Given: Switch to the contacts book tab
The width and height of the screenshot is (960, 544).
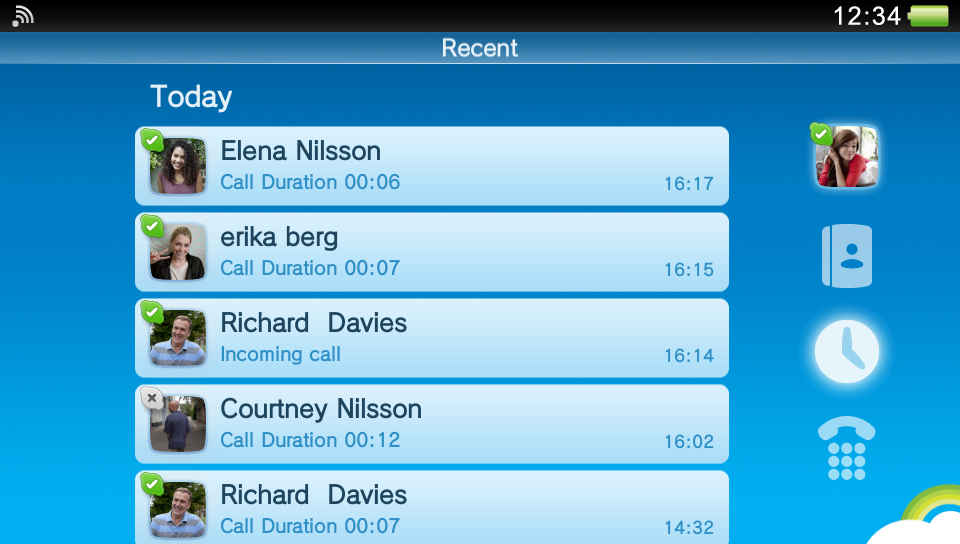Looking at the screenshot, I should click(847, 256).
